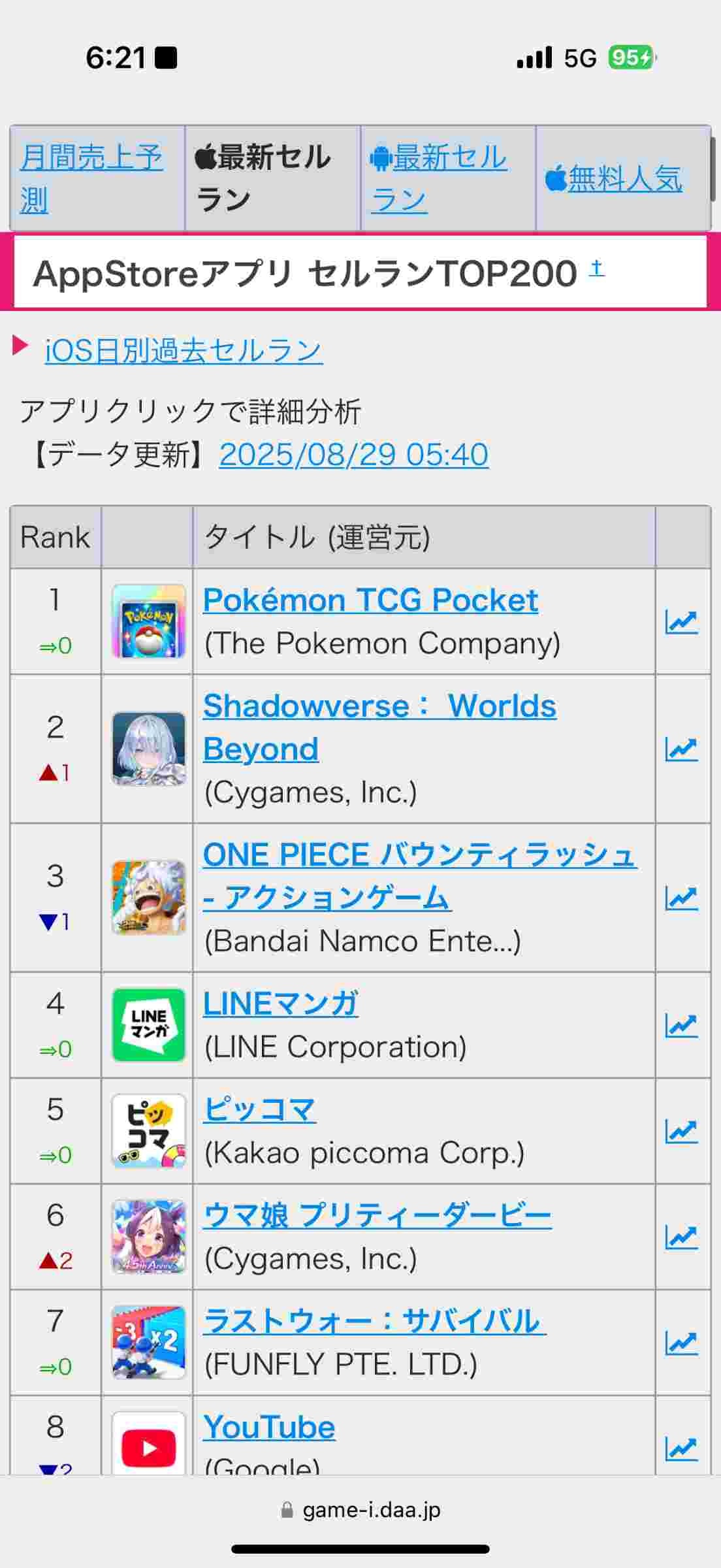Open the 無料人気 tab

(614, 178)
